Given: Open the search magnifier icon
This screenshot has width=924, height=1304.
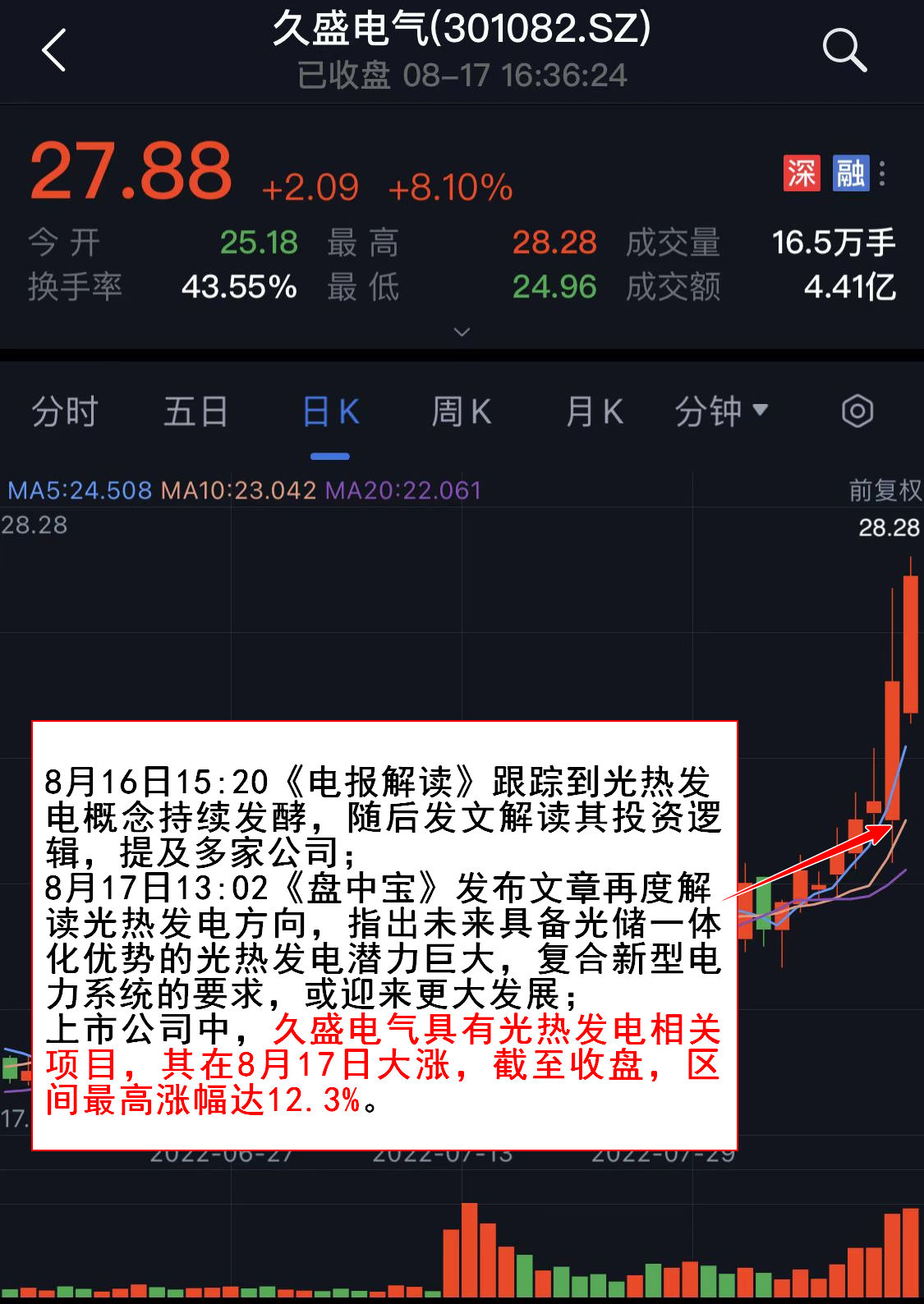Looking at the screenshot, I should click(844, 51).
